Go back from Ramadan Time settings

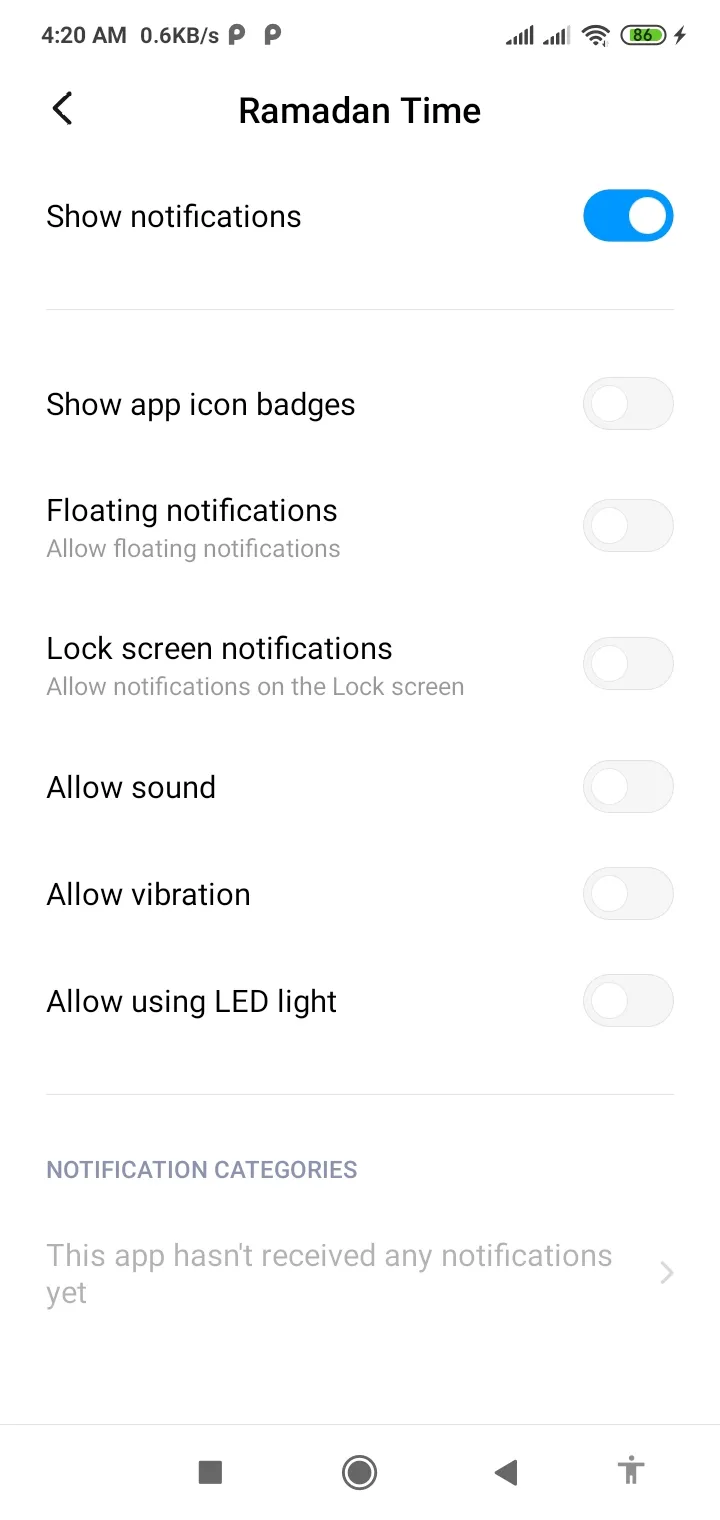(62, 109)
